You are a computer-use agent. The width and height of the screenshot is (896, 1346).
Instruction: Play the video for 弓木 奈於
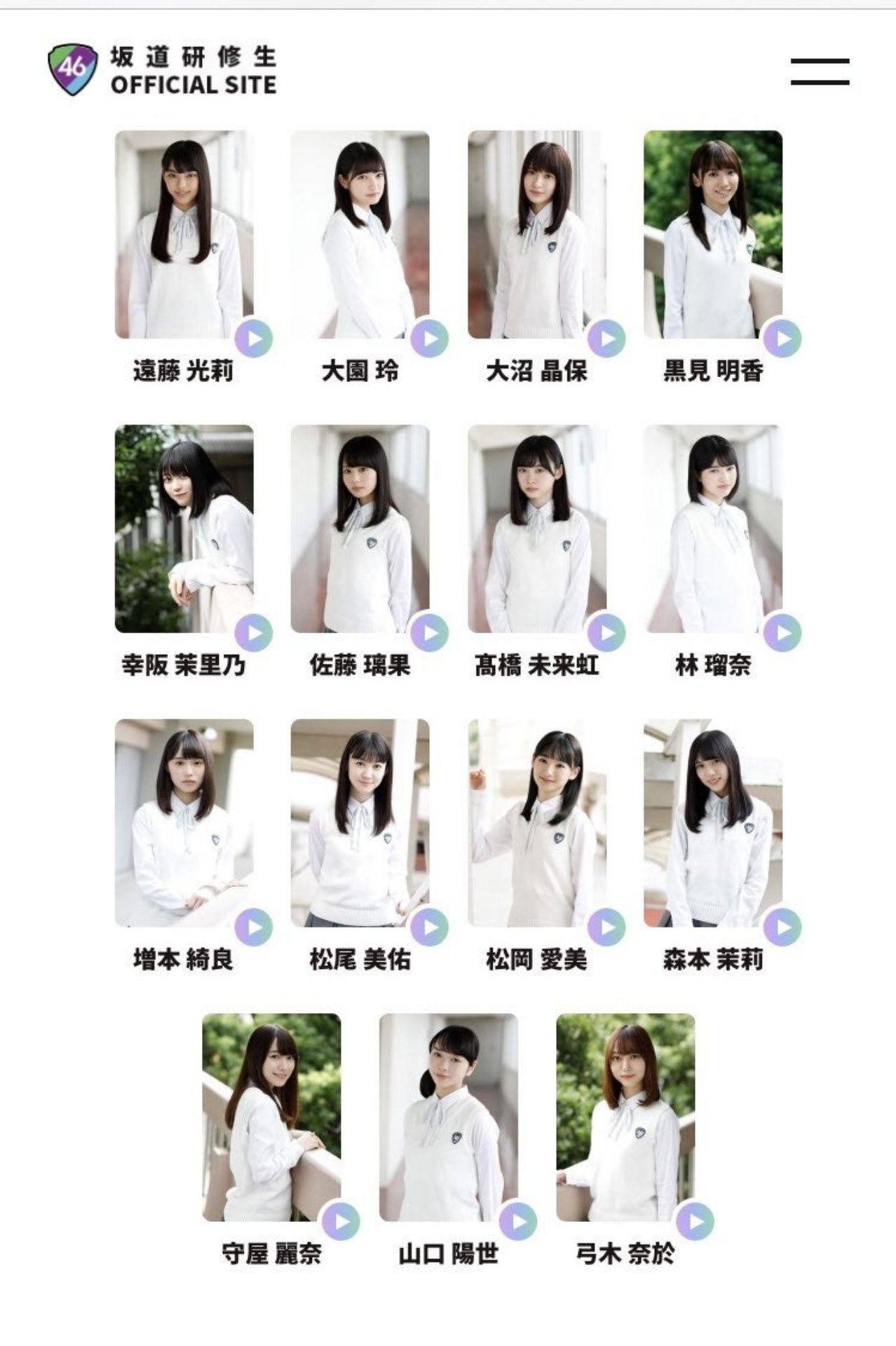click(x=695, y=1221)
